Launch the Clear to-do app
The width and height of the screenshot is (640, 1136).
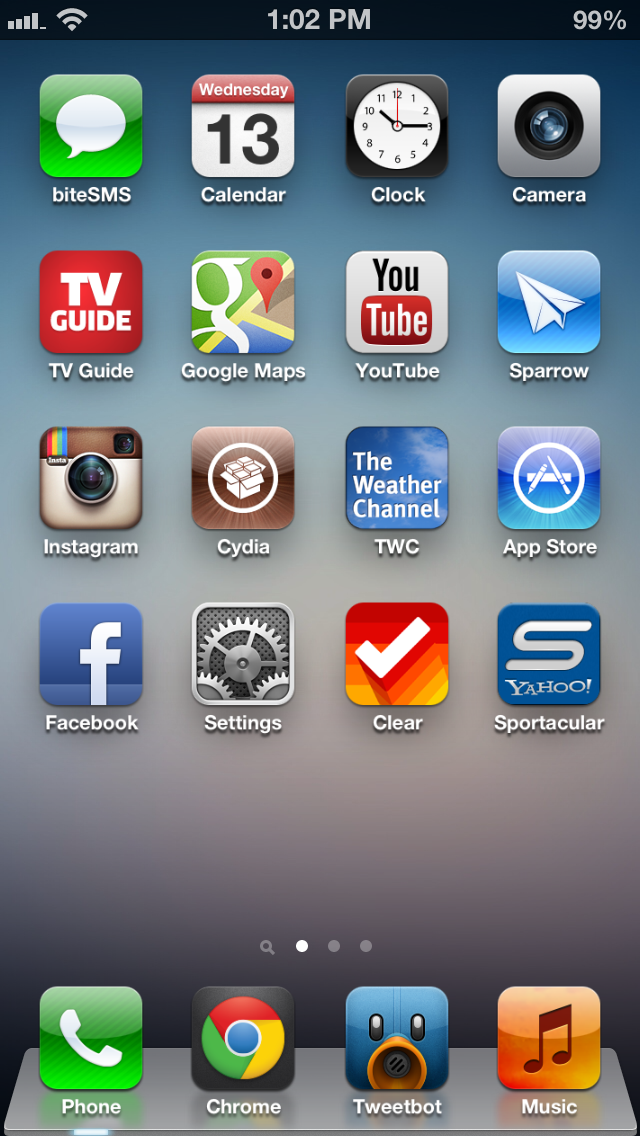(396, 654)
